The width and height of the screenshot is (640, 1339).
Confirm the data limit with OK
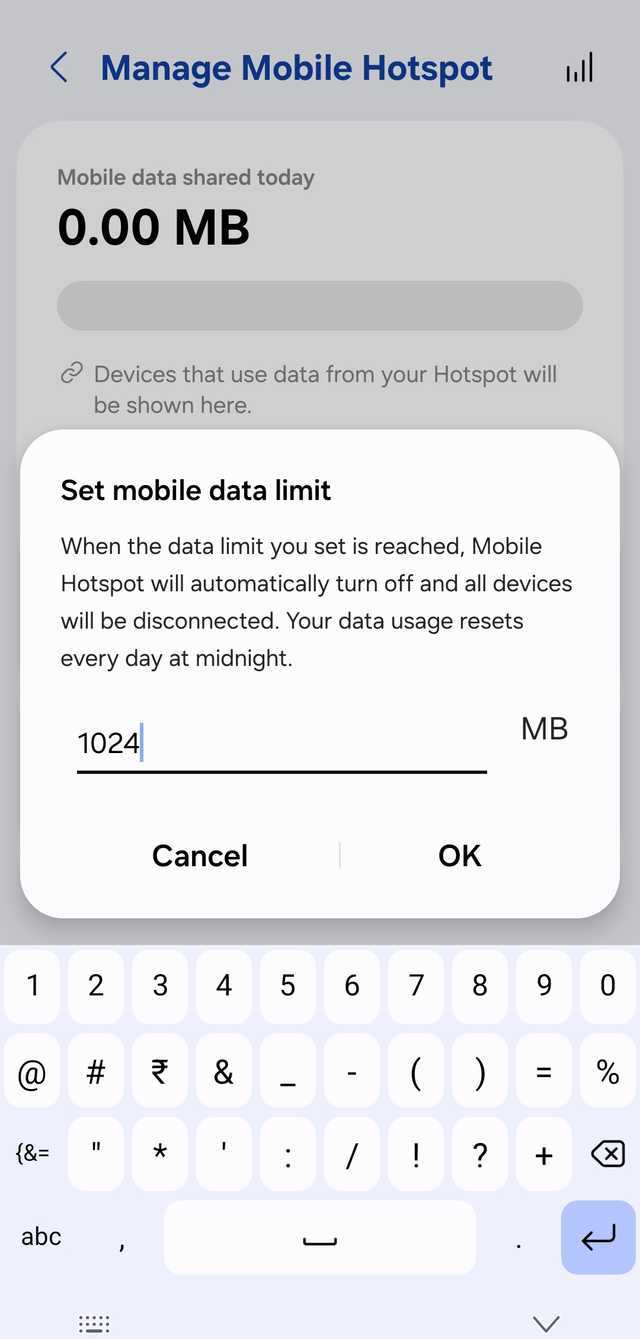pos(459,856)
